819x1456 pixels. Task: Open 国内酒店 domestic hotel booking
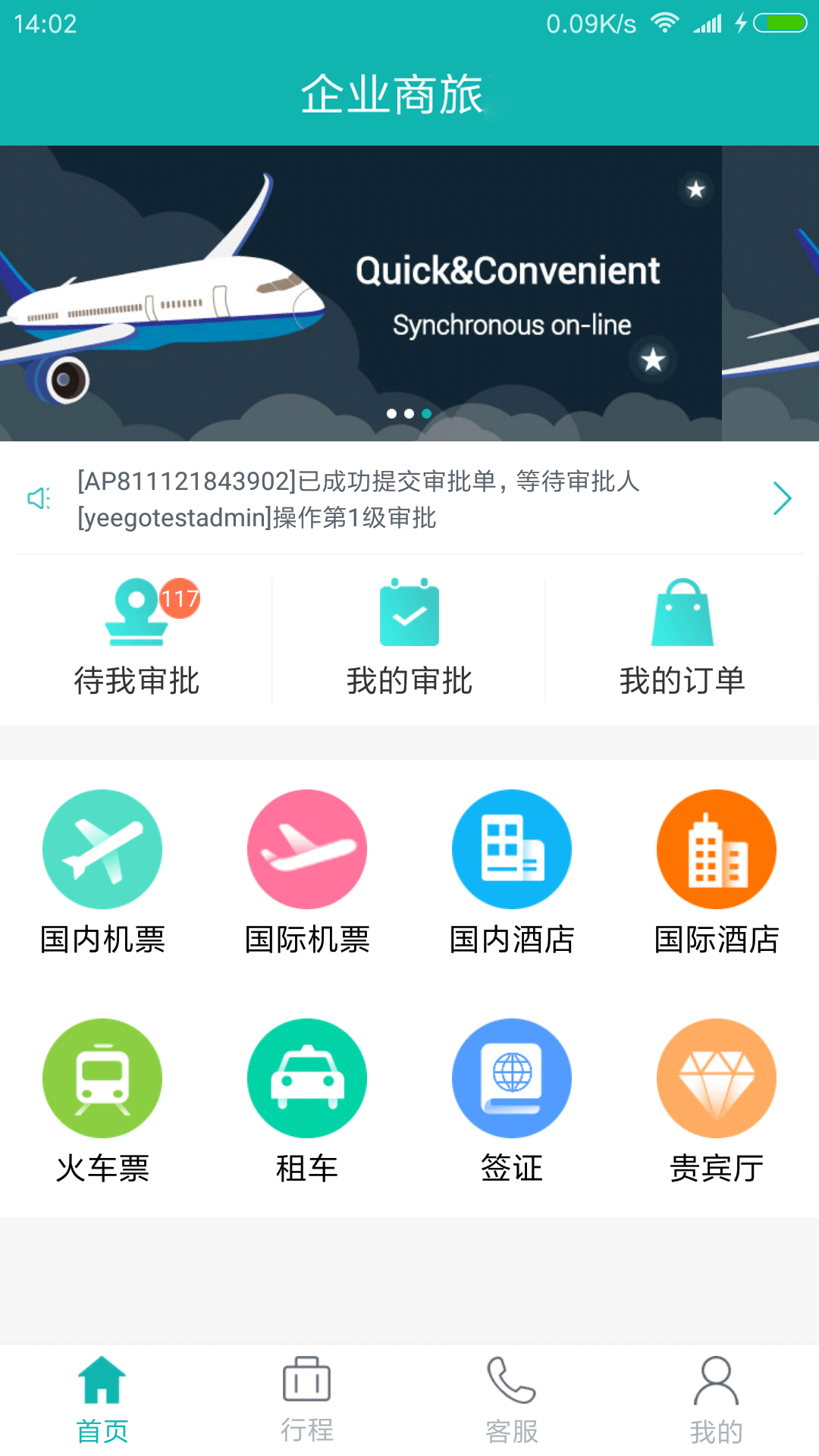point(512,872)
